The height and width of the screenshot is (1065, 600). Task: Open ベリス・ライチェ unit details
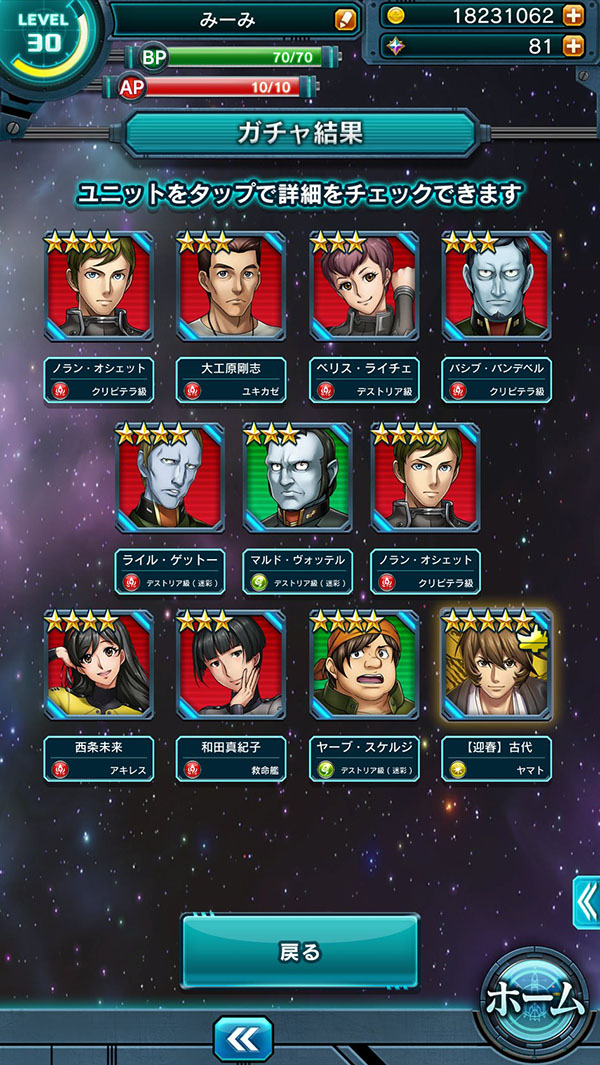point(363,287)
